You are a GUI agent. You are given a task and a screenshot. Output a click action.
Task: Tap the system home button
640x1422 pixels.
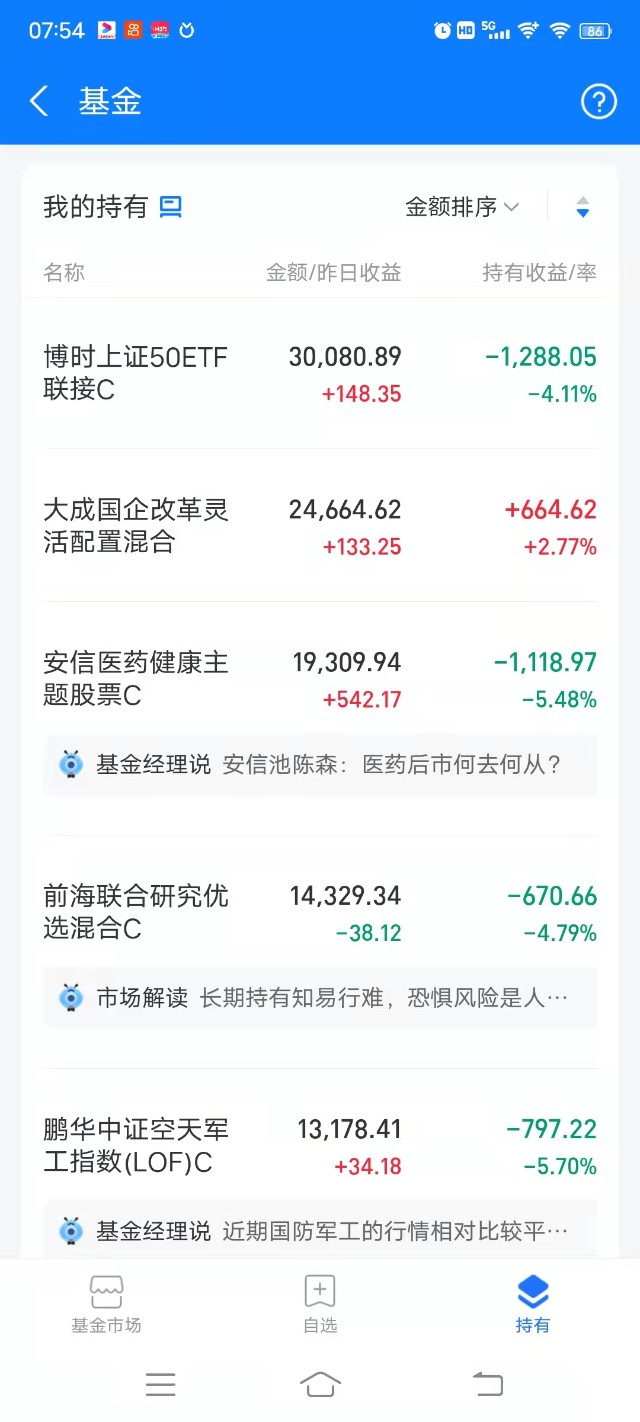click(x=320, y=1384)
